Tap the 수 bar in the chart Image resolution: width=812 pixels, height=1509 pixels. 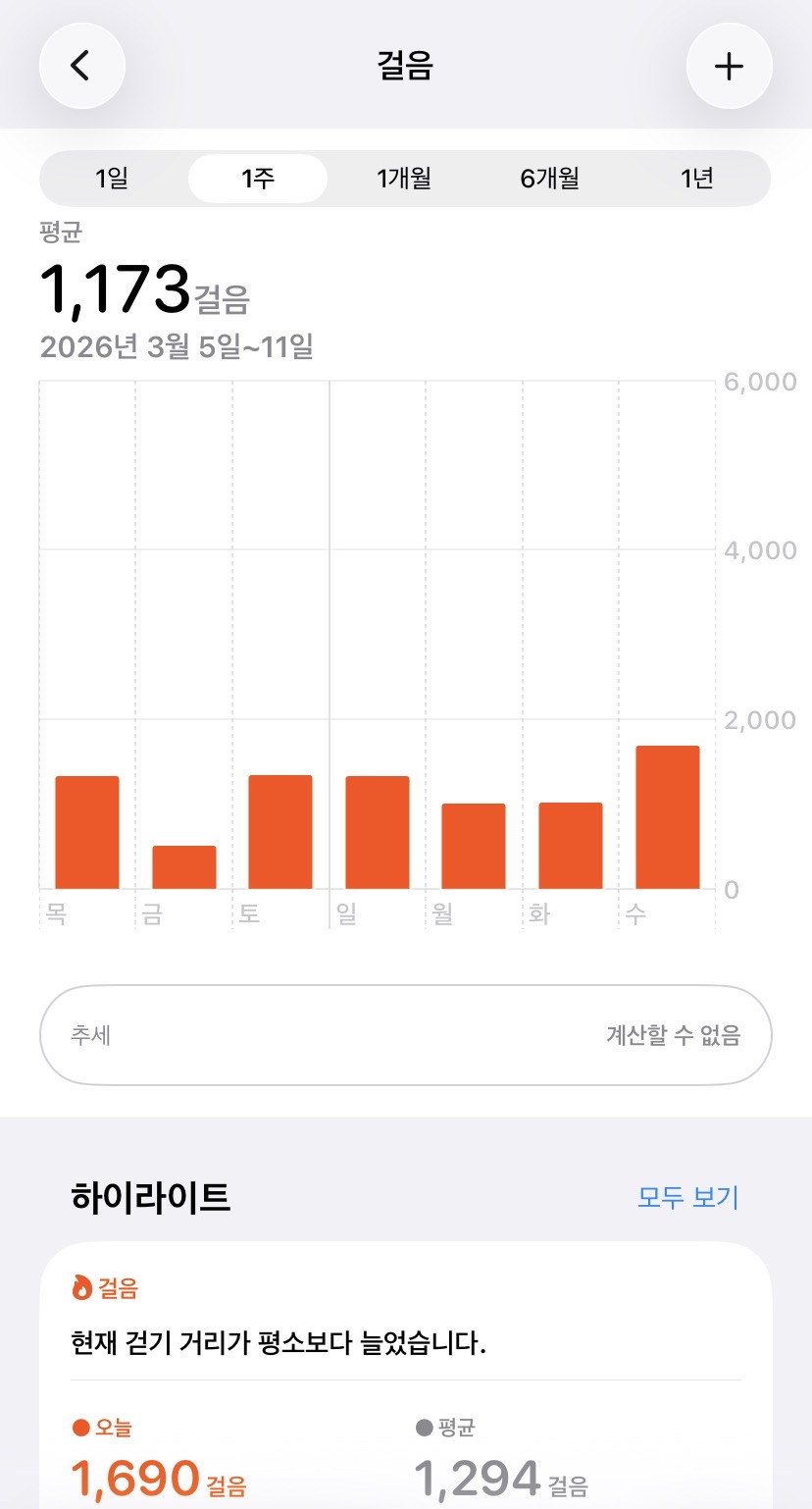coord(668,817)
